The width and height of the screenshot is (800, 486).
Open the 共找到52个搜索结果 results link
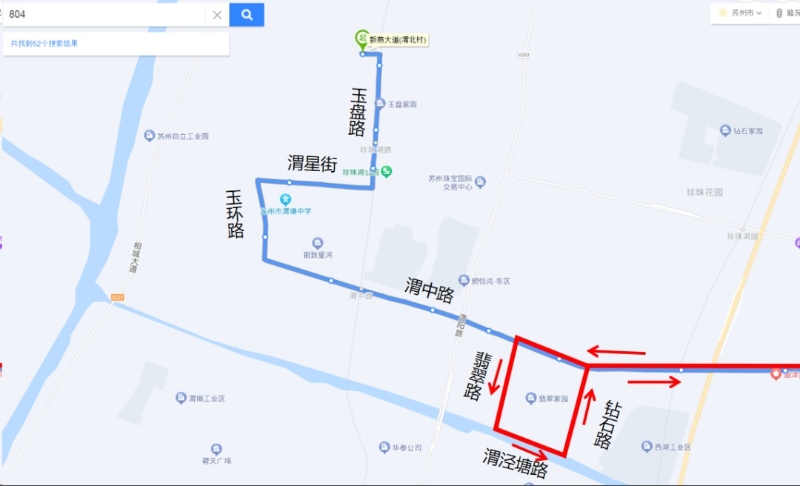point(45,43)
